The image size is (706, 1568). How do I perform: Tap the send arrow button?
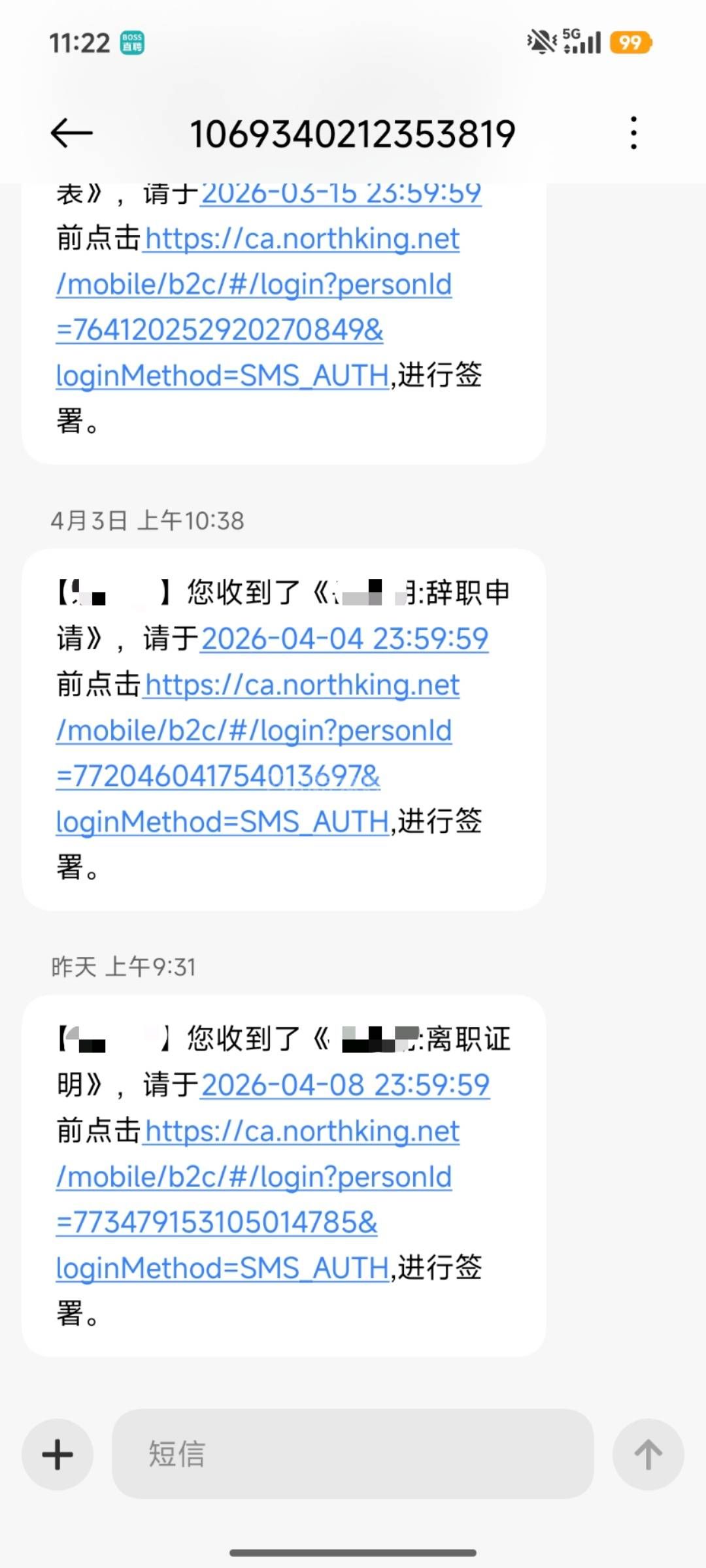(648, 1454)
